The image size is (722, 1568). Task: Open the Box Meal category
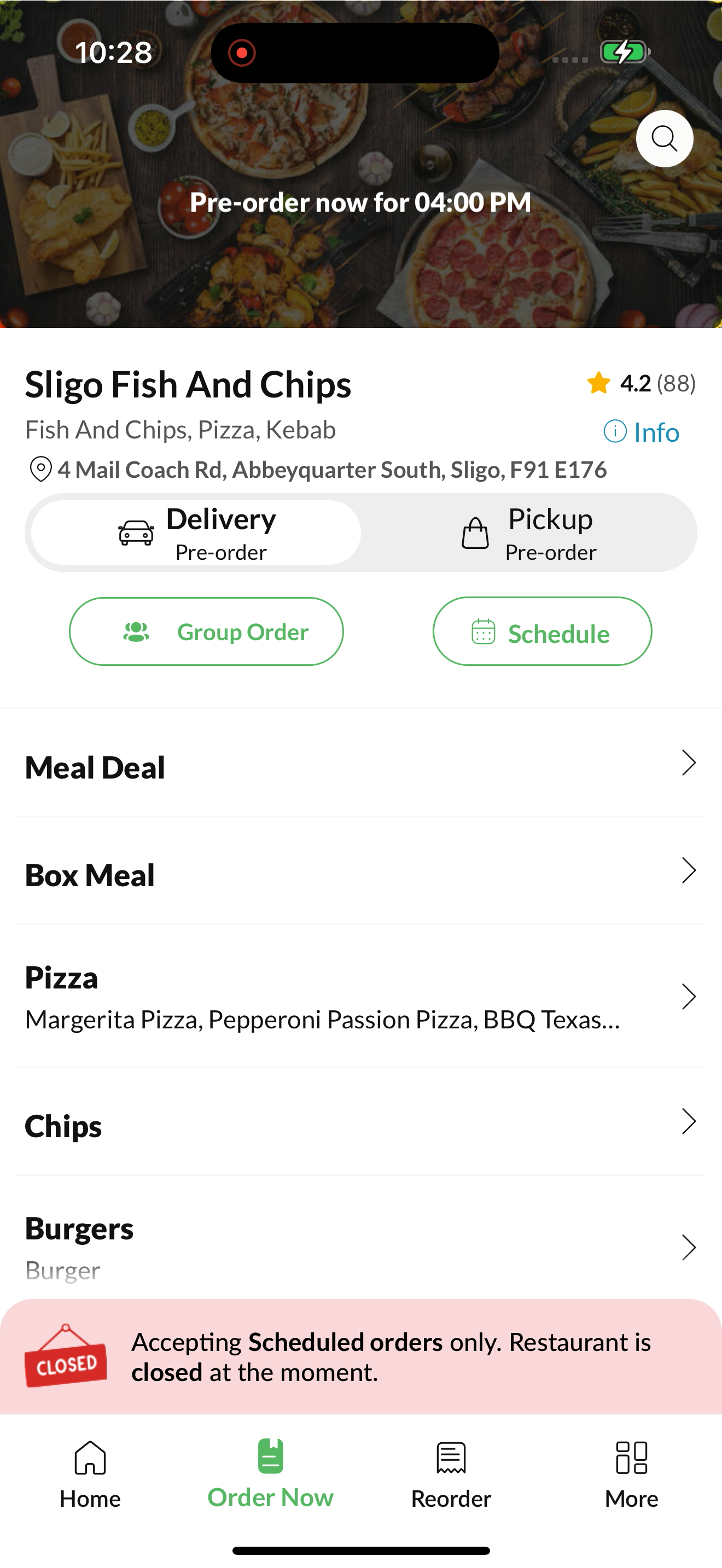(361, 871)
